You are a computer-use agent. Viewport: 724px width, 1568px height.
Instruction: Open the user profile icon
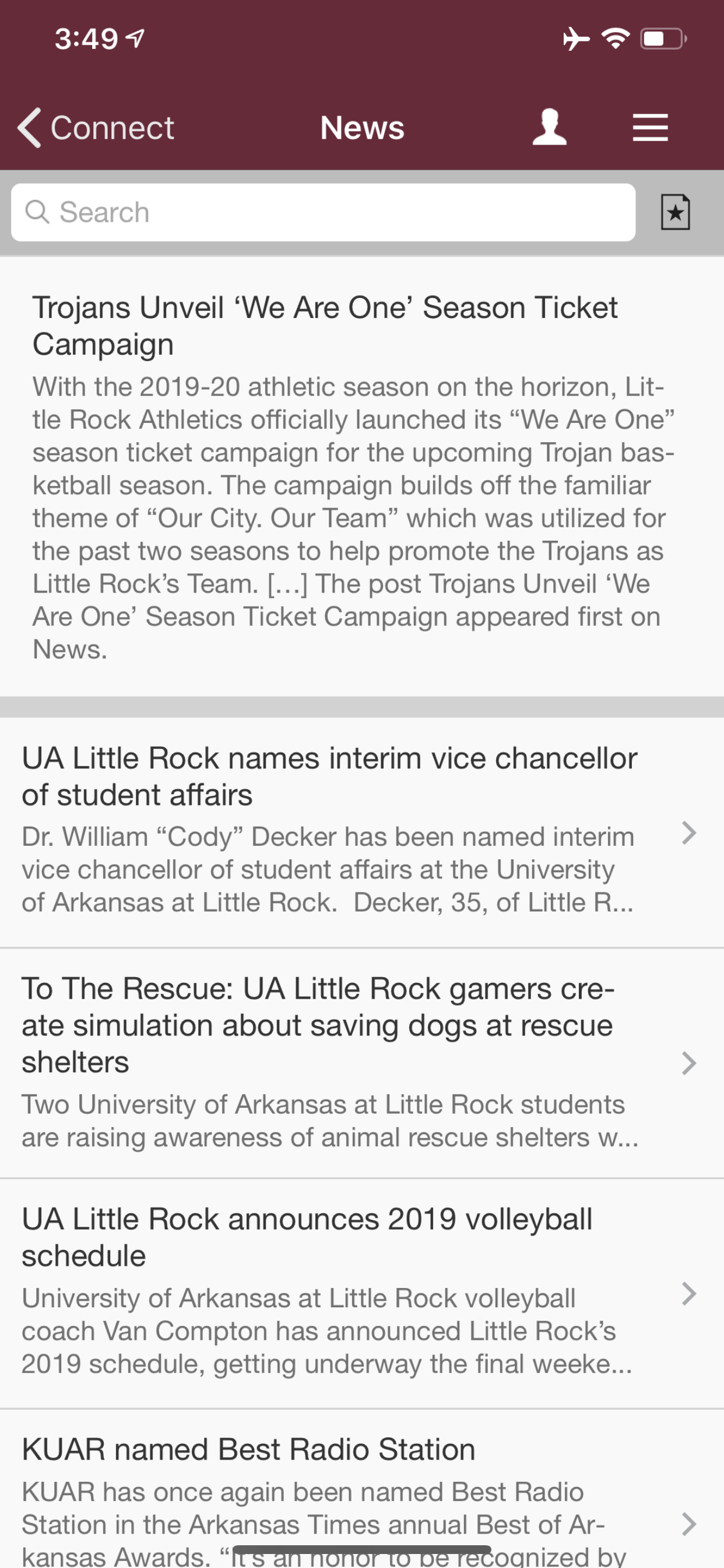(x=549, y=127)
